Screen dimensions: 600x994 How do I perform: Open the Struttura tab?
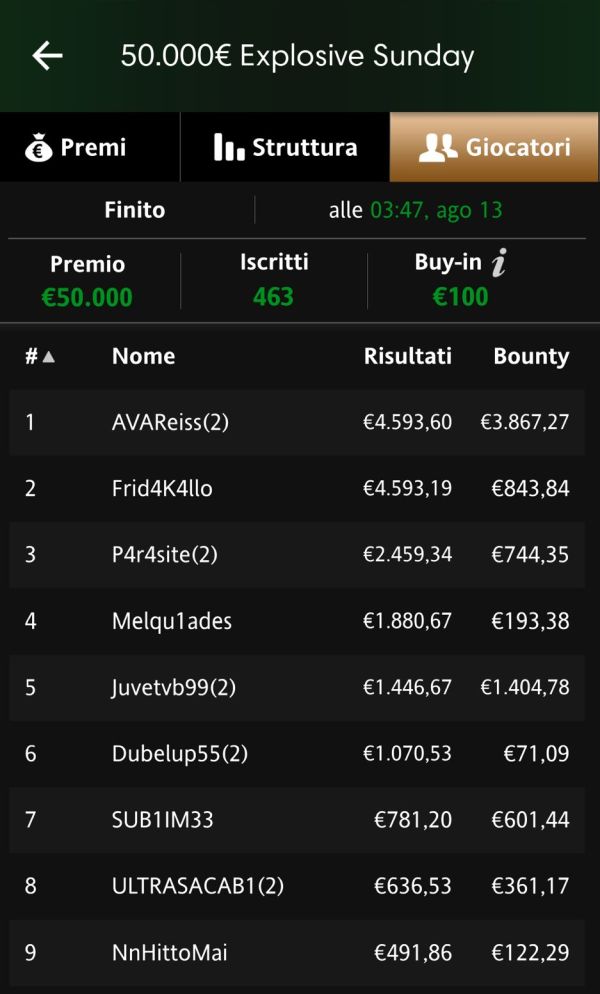(285, 147)
